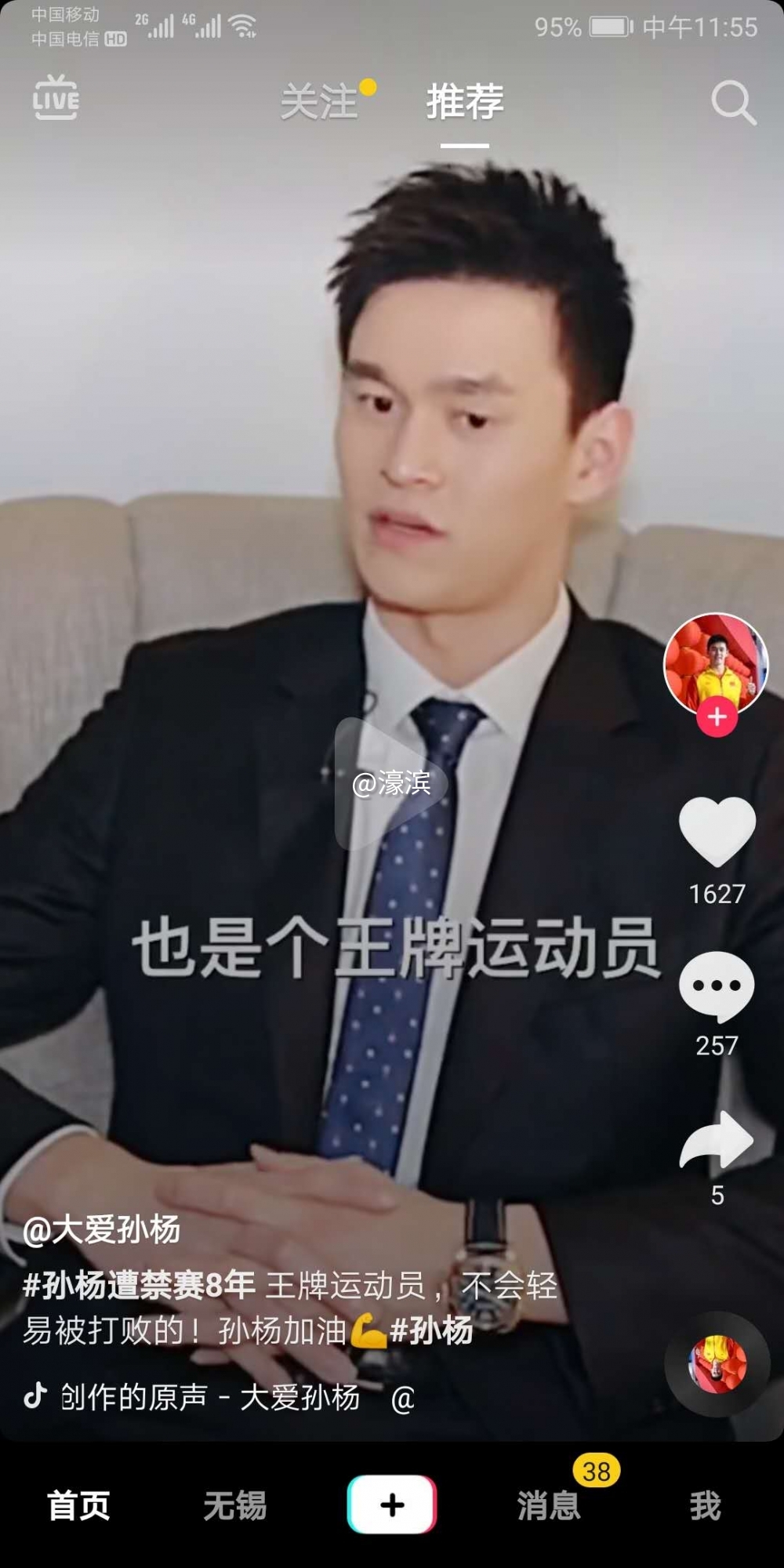Switch to the 推荐 tab
The width and height of the screenshot is (784, 1568).
465,103
